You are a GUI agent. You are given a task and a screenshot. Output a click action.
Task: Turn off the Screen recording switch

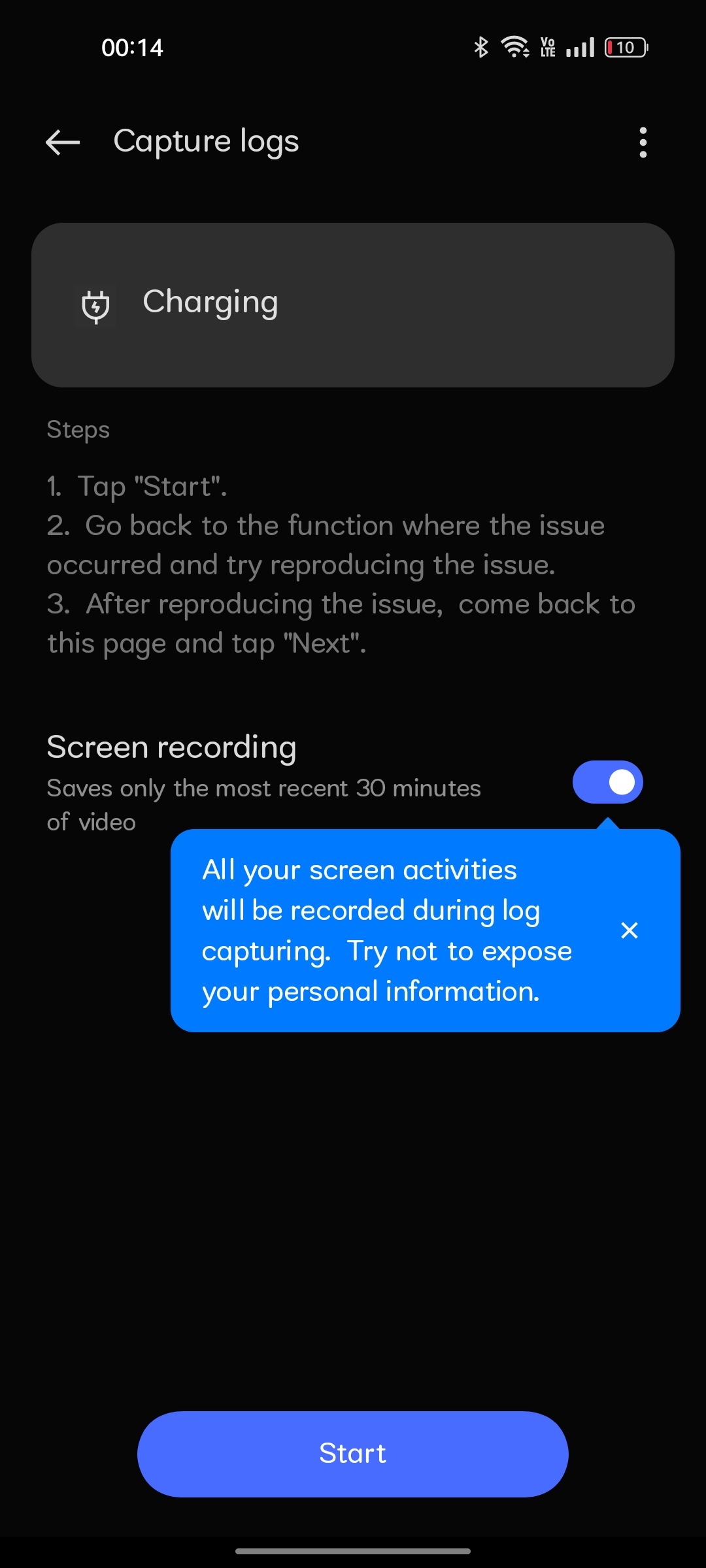click(607, 782)
